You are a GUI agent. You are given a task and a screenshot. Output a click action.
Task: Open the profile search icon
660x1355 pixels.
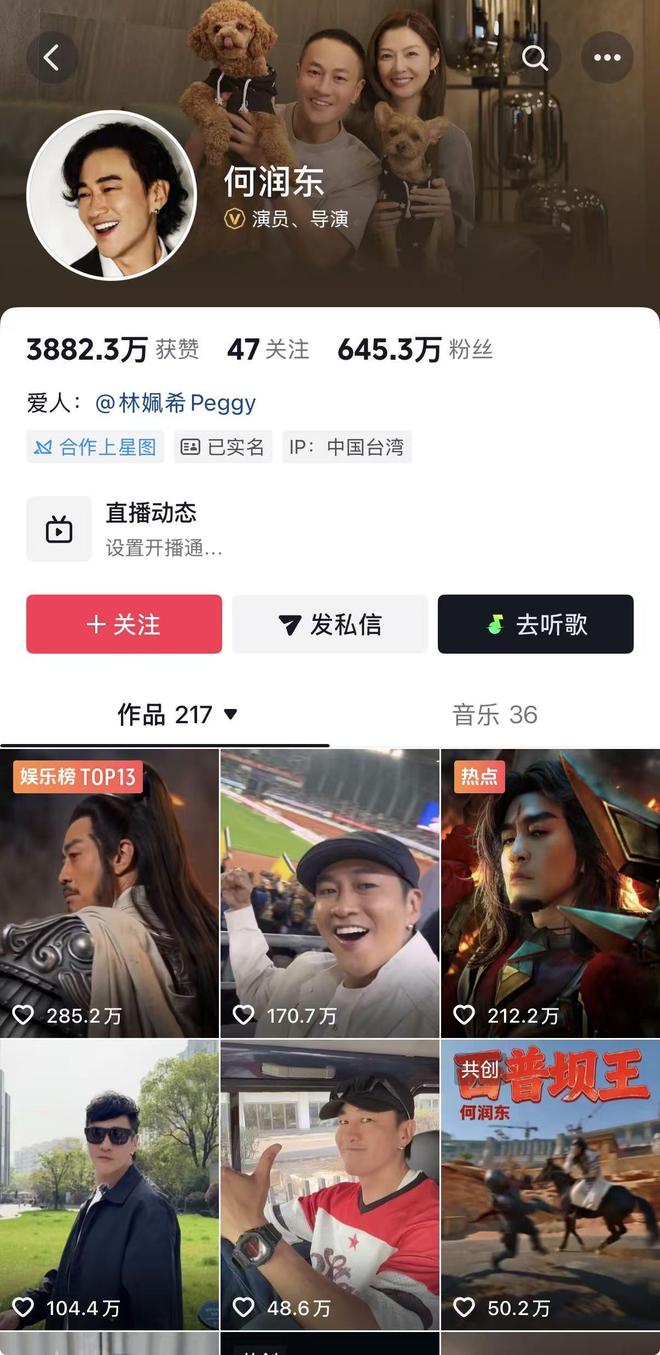coord(535,58)
